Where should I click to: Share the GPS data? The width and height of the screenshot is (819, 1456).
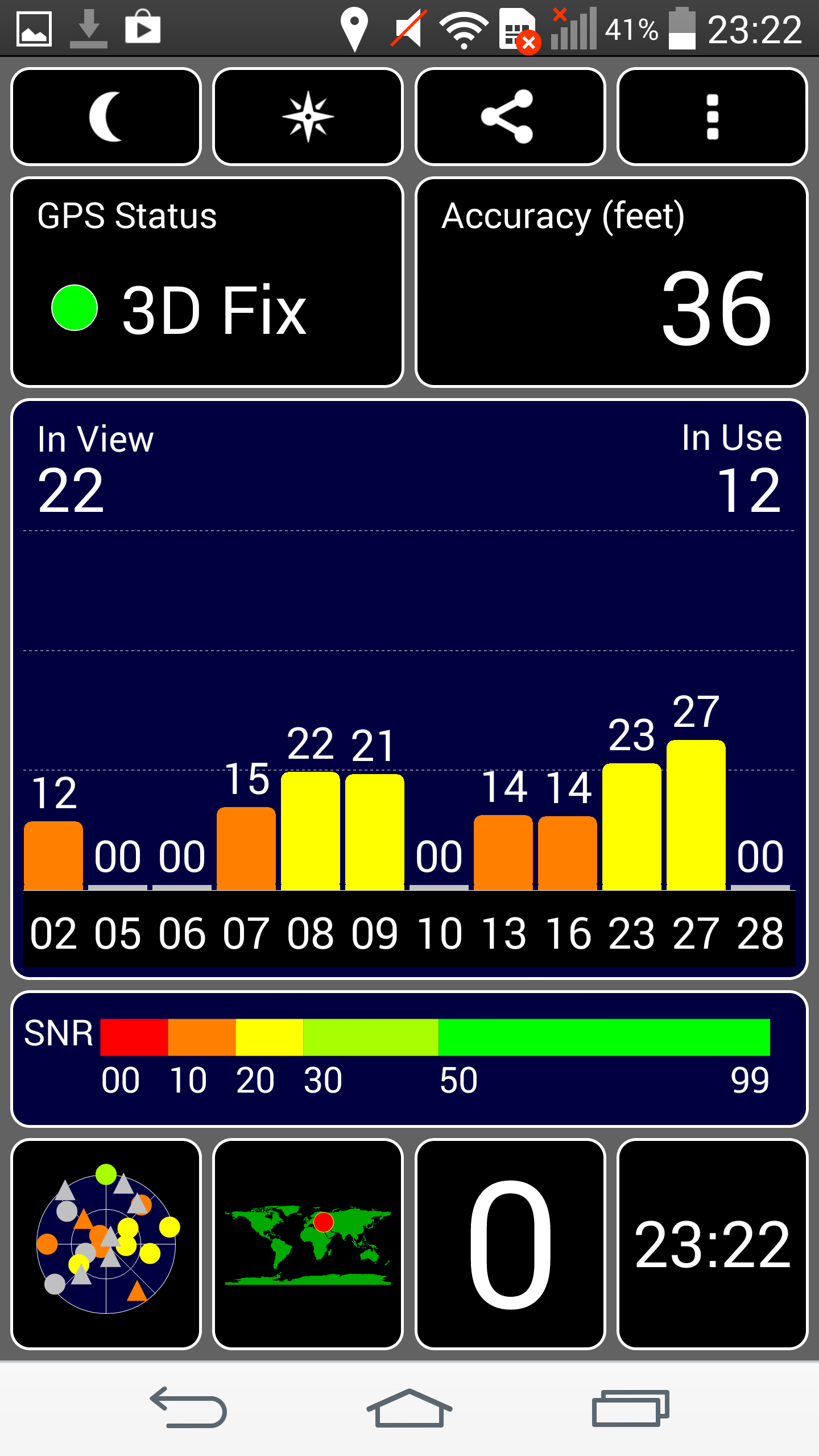click(x=510, y=117)
